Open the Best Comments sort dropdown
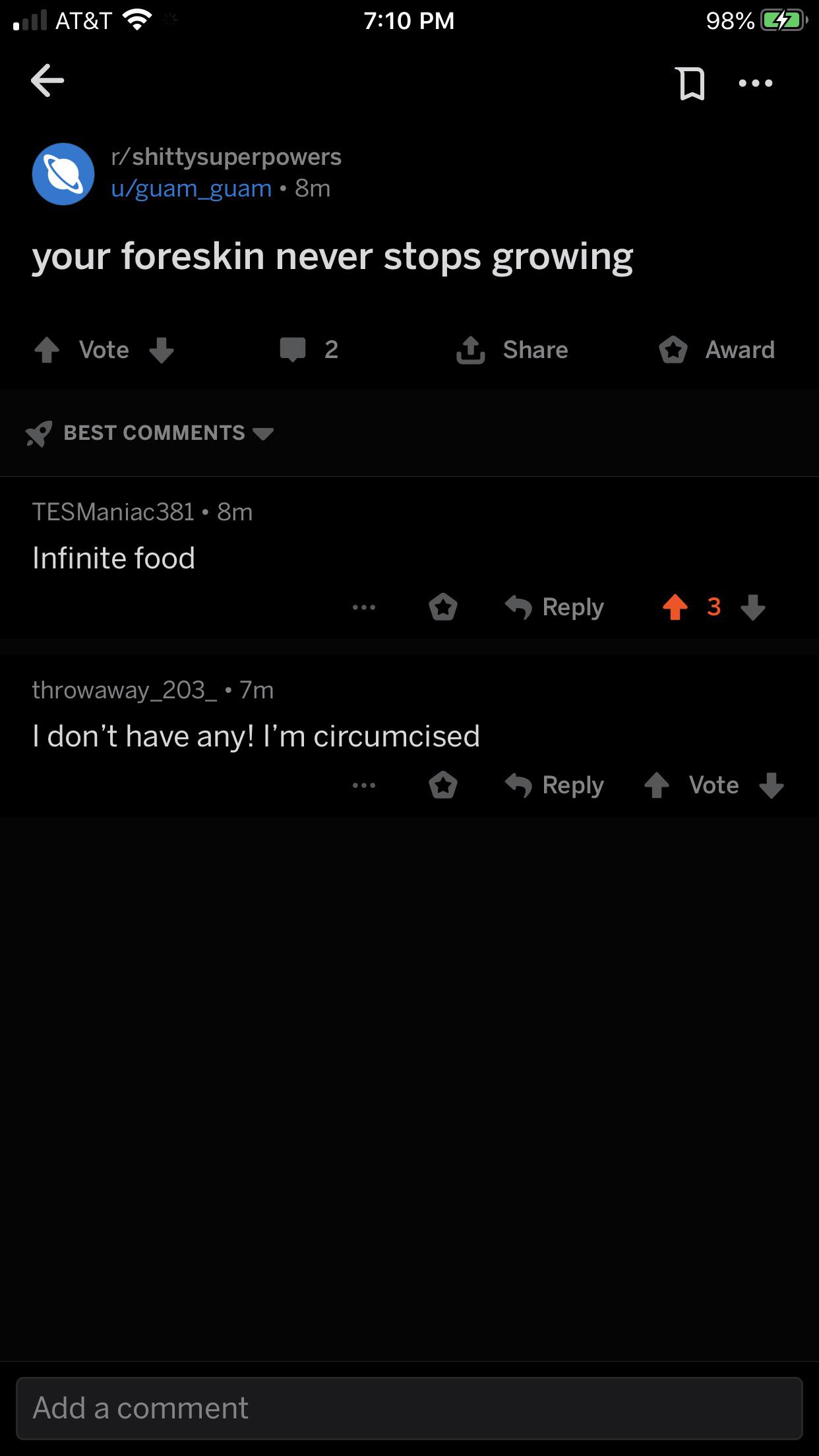Image resolution: width=819 pixels, height=1456 pixels. [x=152, y=432]
